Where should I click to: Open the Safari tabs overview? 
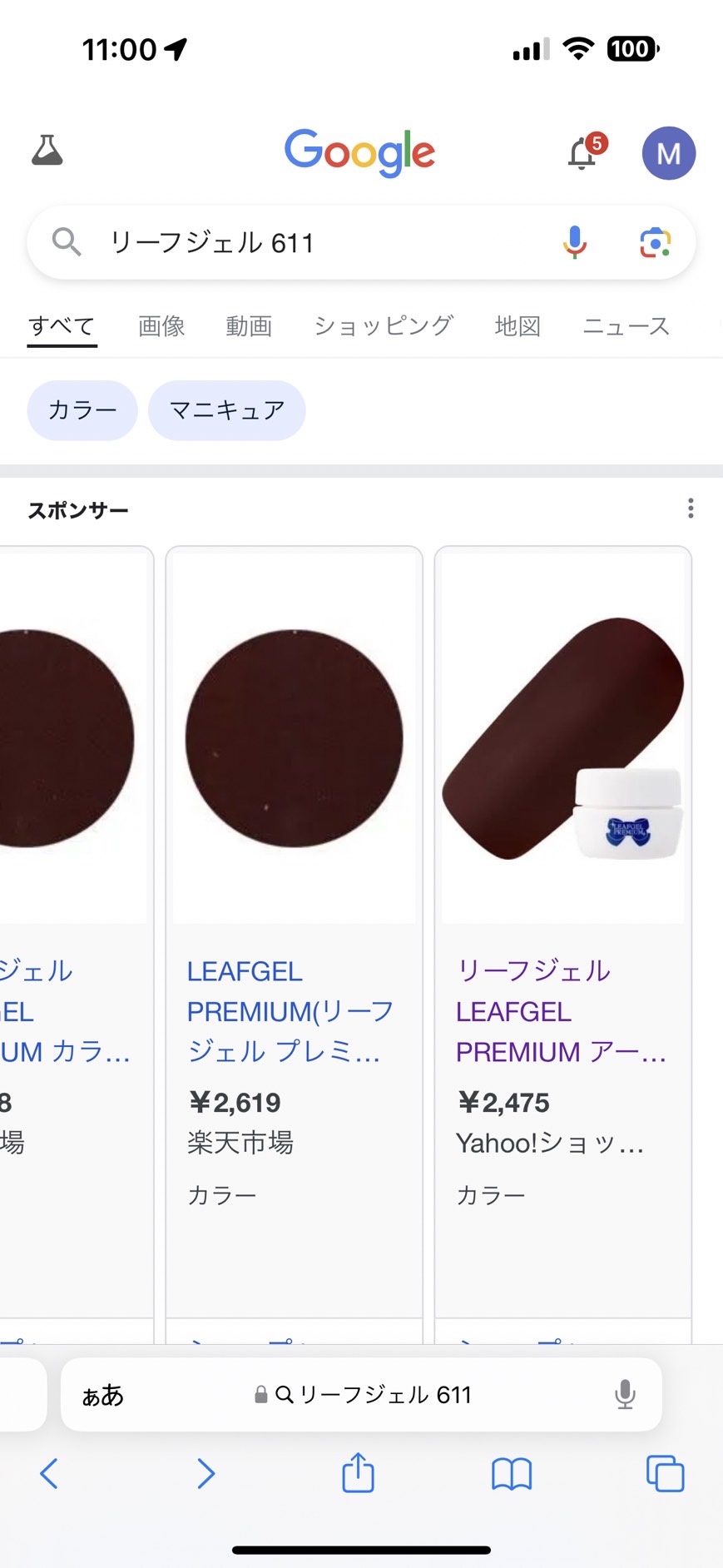tap(665, 1474)
